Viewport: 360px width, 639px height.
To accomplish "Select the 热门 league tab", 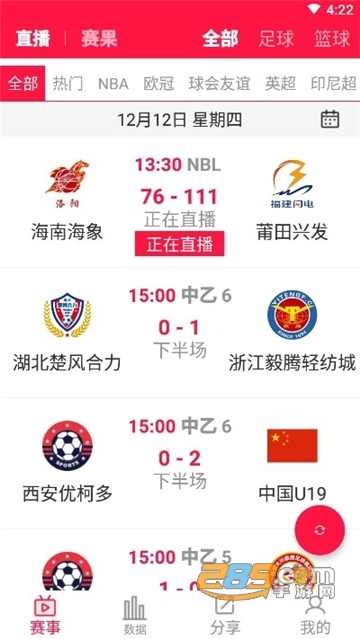I will pos(68,84).
